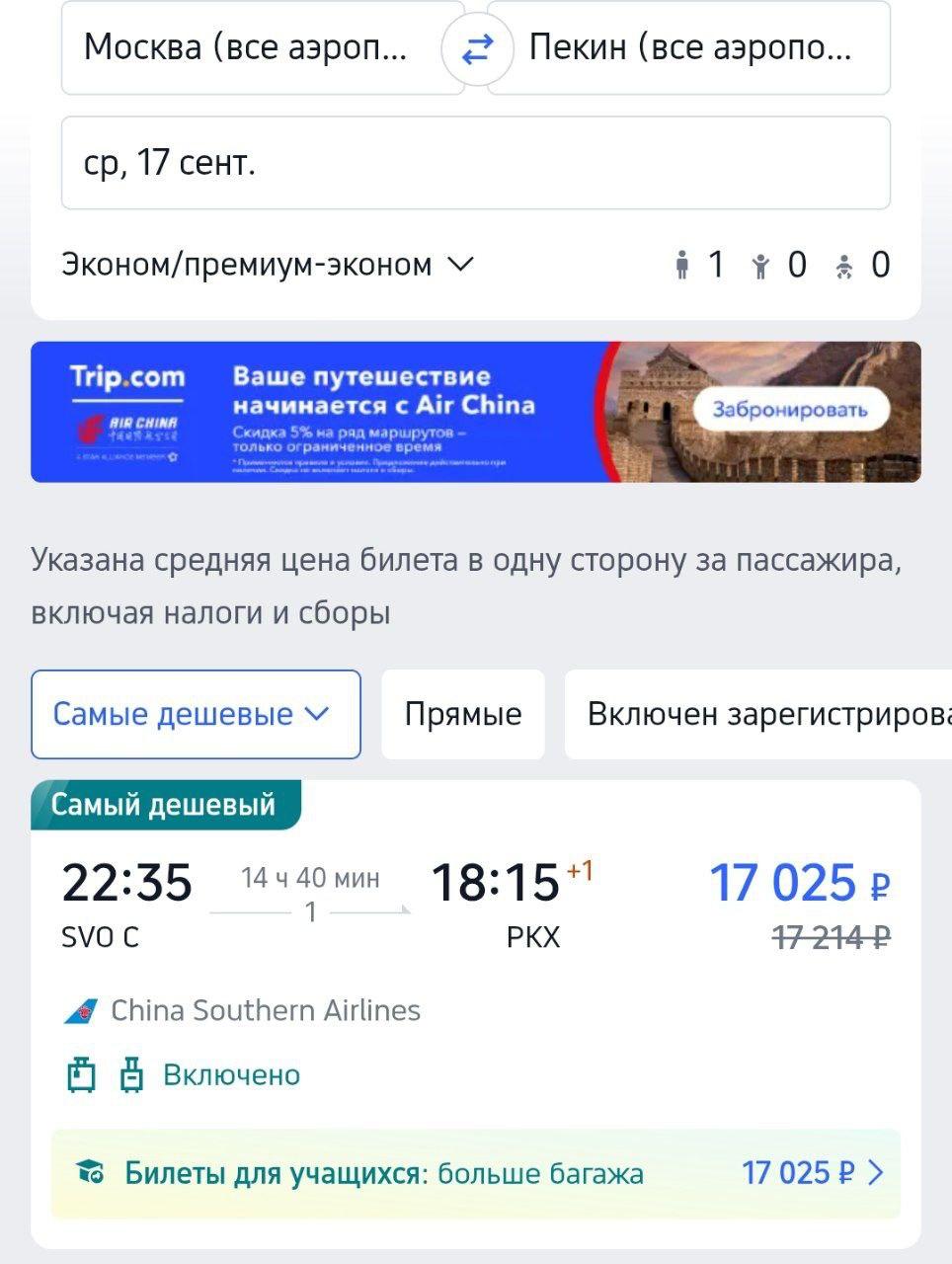
Task: Filter results by Прямые flights
Action: tap(463, 714)
